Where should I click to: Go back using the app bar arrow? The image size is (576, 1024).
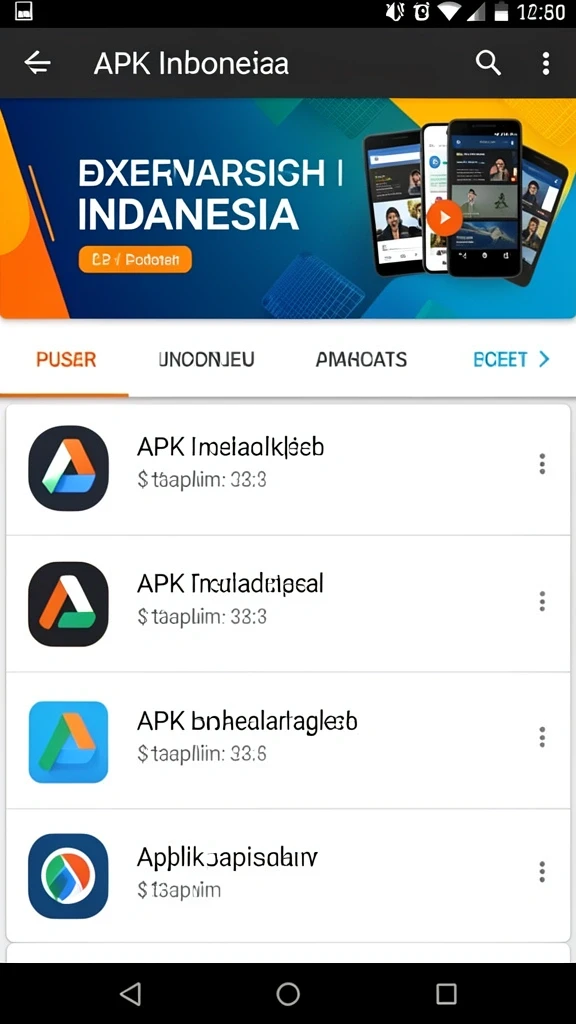tap(37, 63)
